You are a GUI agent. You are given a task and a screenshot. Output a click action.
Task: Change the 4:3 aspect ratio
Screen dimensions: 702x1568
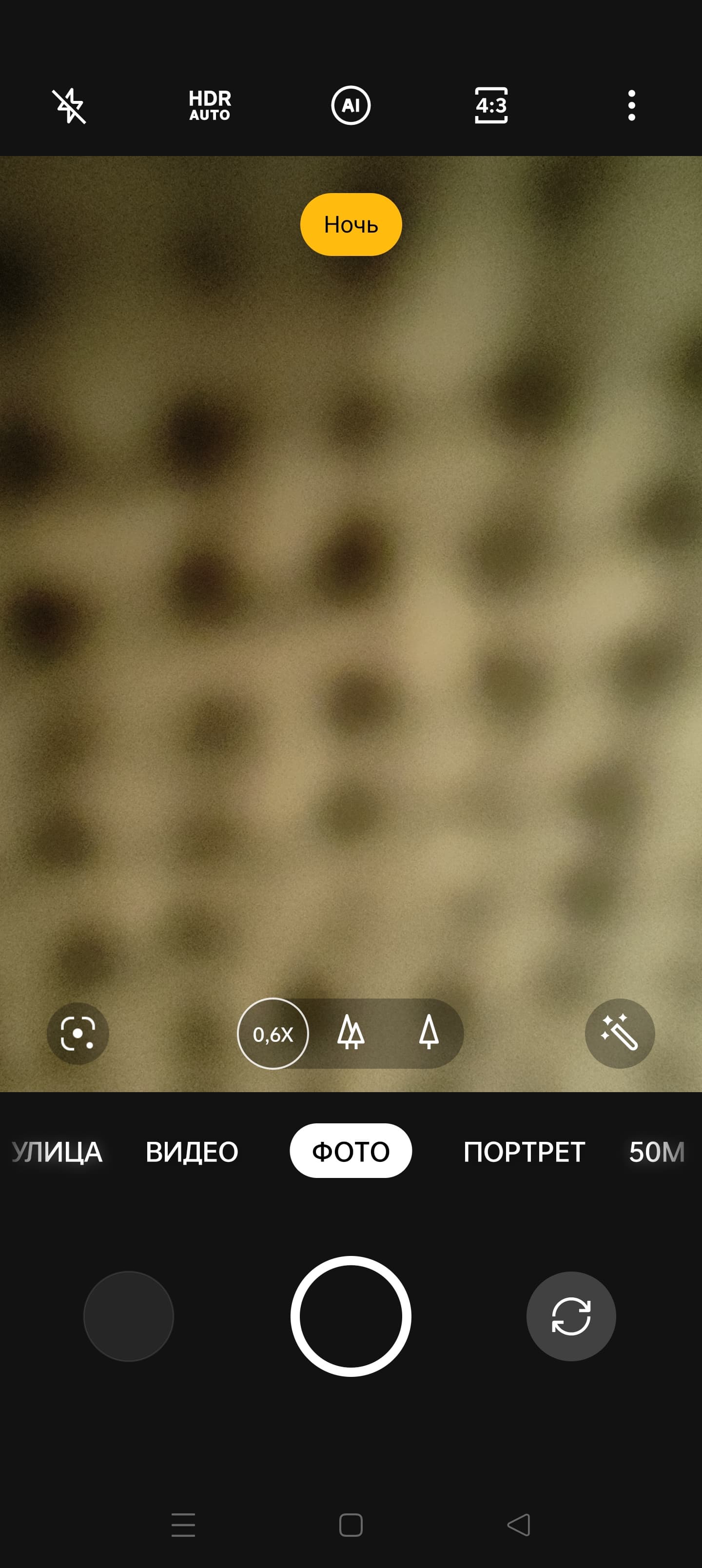coord(491,106)
